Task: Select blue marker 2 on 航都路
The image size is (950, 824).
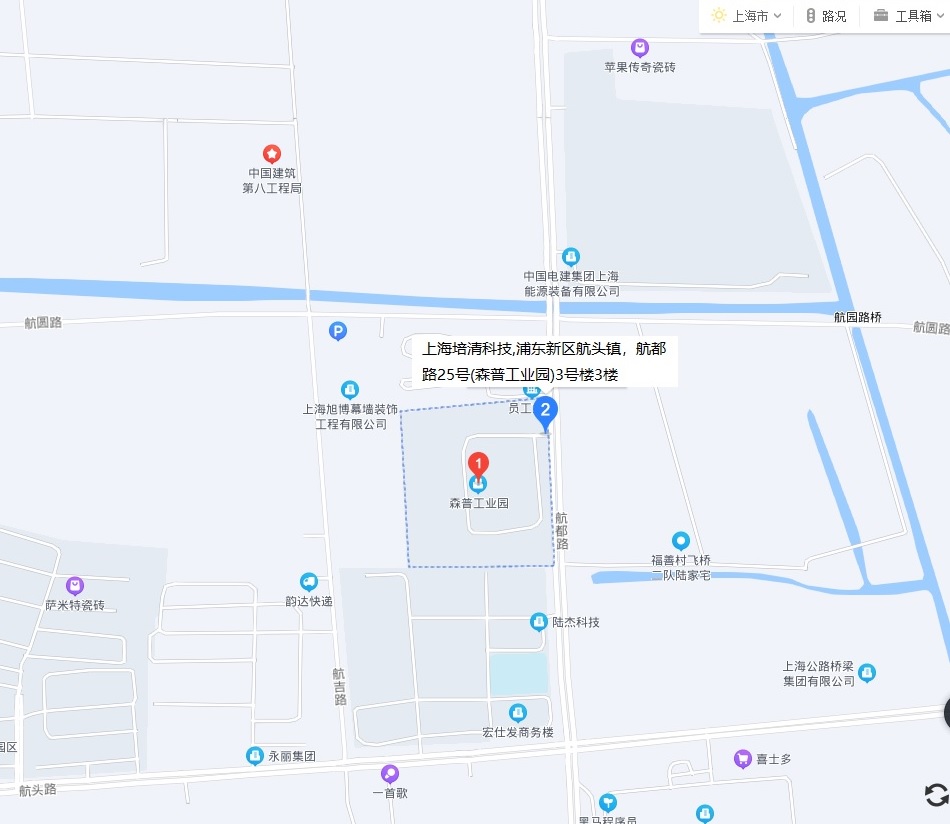Action: click(x=545, y=410)
